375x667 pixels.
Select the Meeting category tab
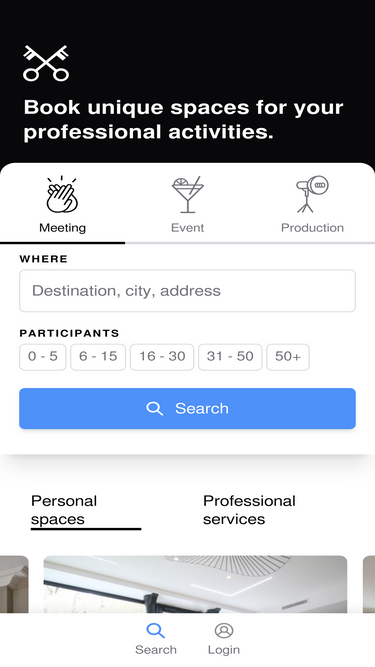click(x=62, y=204)
